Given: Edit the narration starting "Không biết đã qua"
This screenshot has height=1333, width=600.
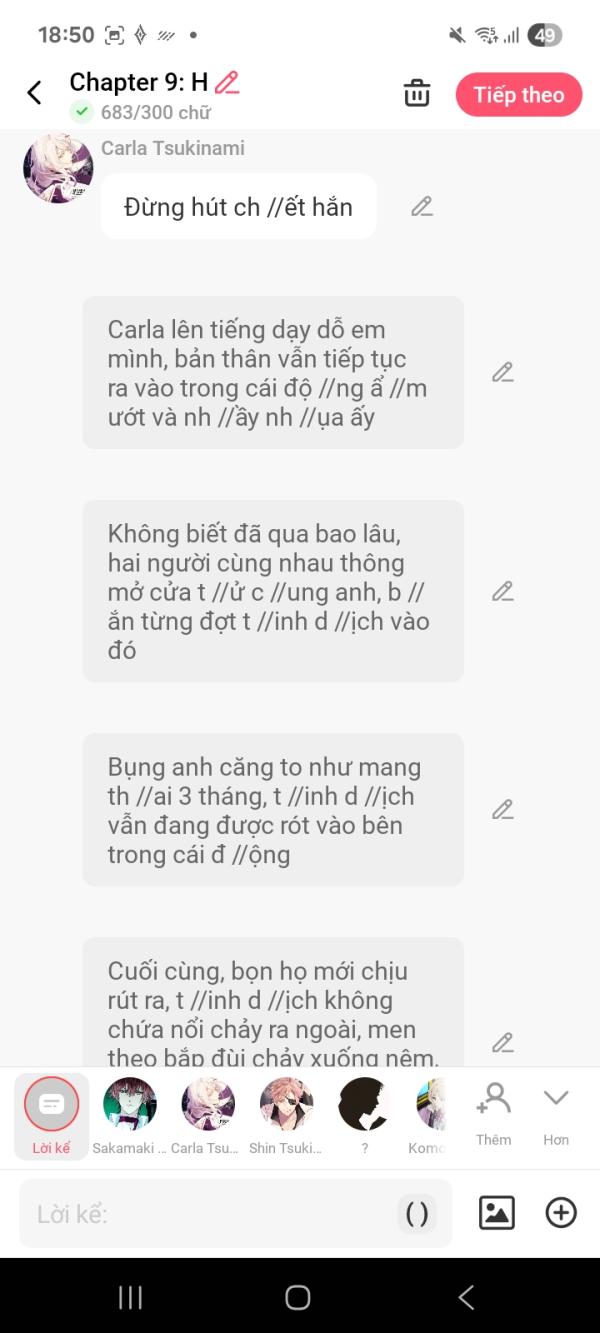Looking at the screenshot, I should (x=503, y=591).
